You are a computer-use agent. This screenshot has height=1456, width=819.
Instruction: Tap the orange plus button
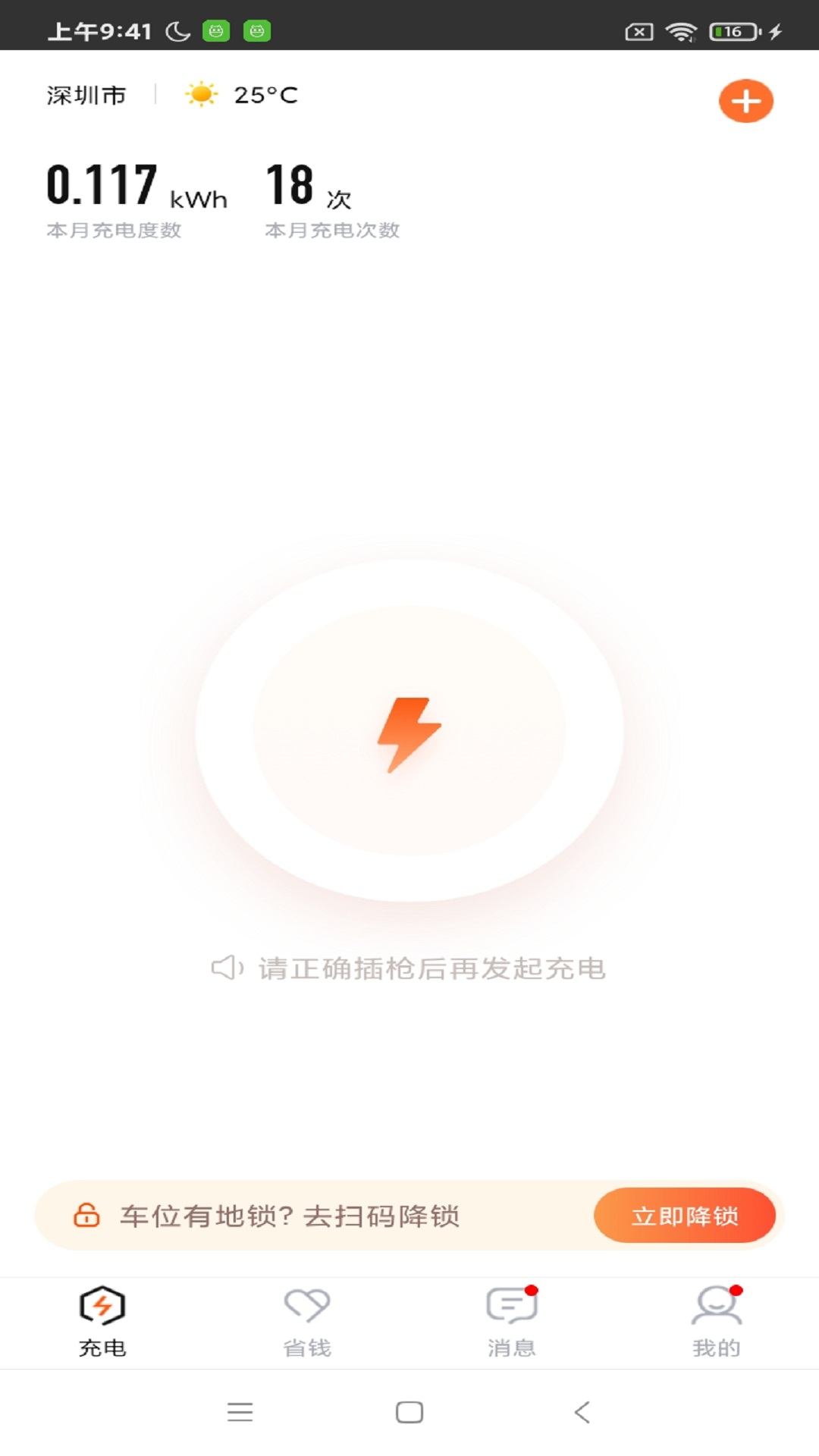click(x=746, y=101)
